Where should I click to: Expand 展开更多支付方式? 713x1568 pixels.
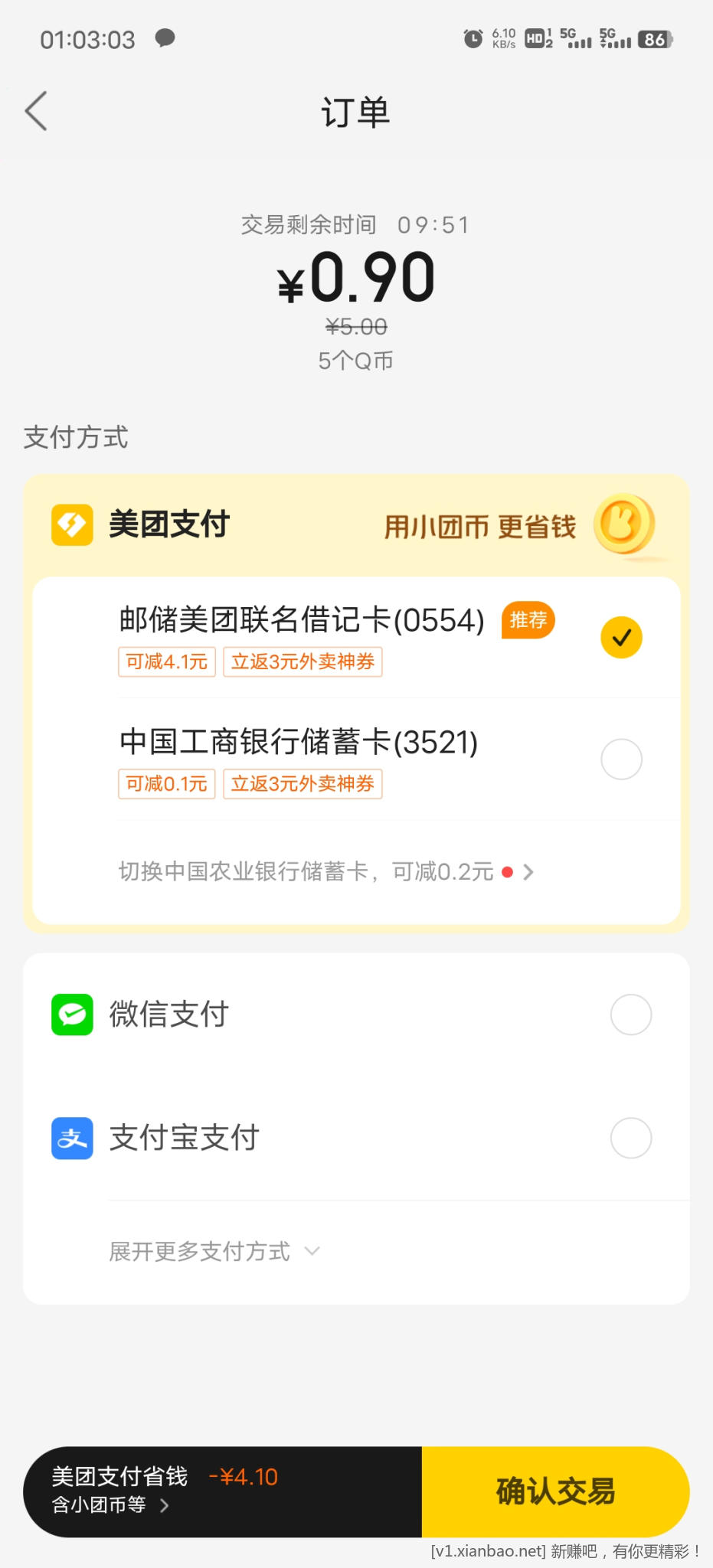pos(214,1252)
